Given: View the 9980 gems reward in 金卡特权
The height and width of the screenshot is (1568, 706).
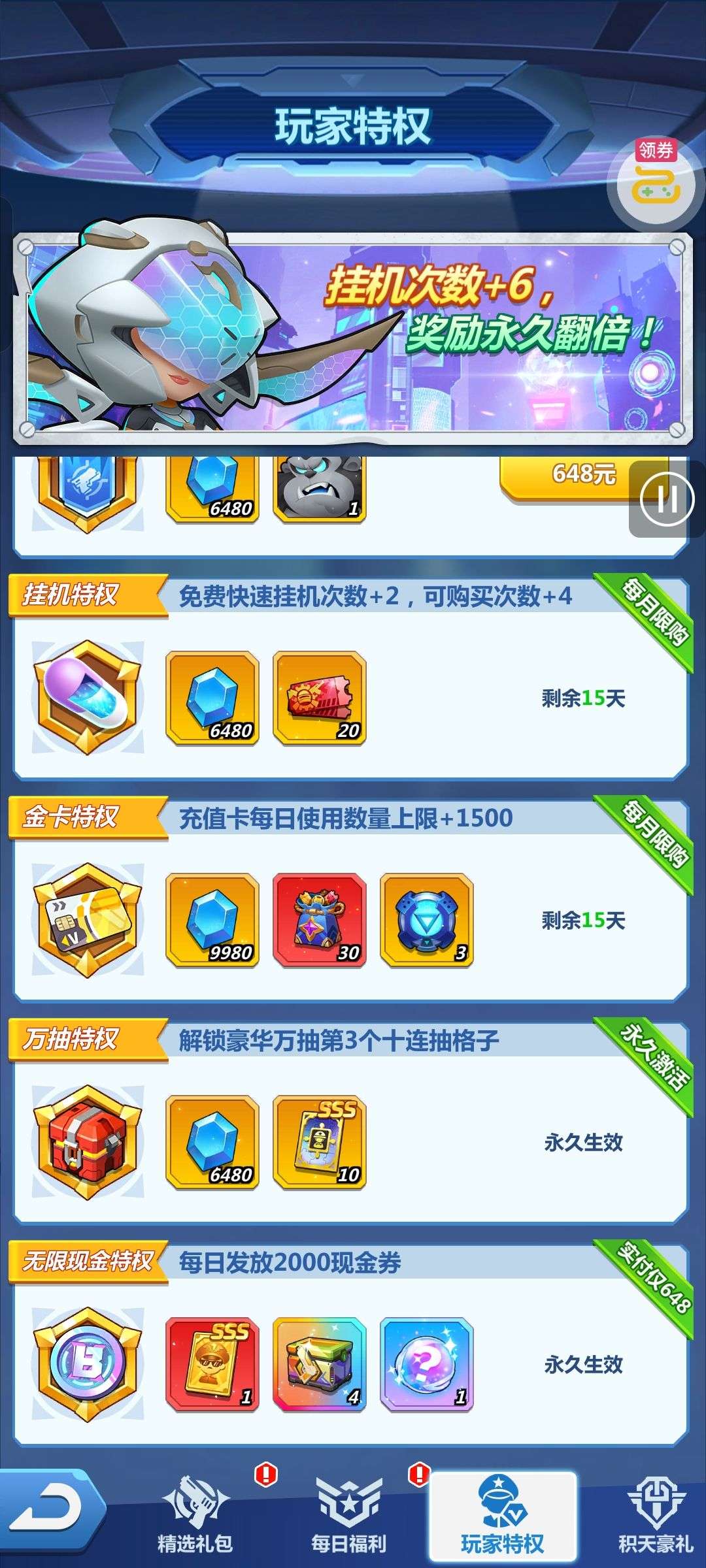Looking at the screenshot, I should [x=212, y=920].
